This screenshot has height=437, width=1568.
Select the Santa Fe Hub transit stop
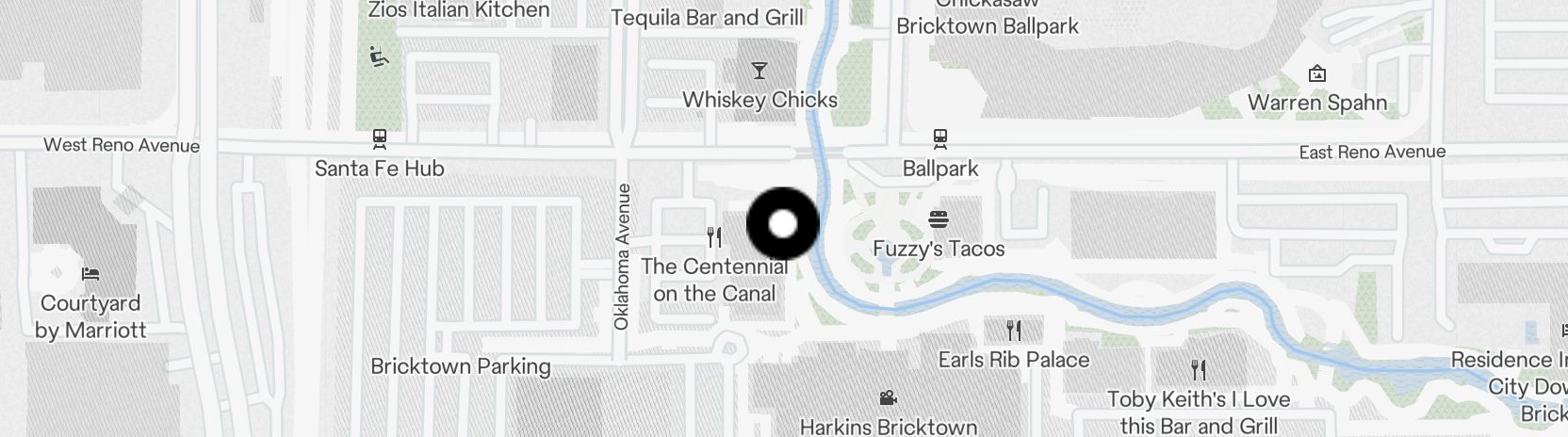point(380,140)
